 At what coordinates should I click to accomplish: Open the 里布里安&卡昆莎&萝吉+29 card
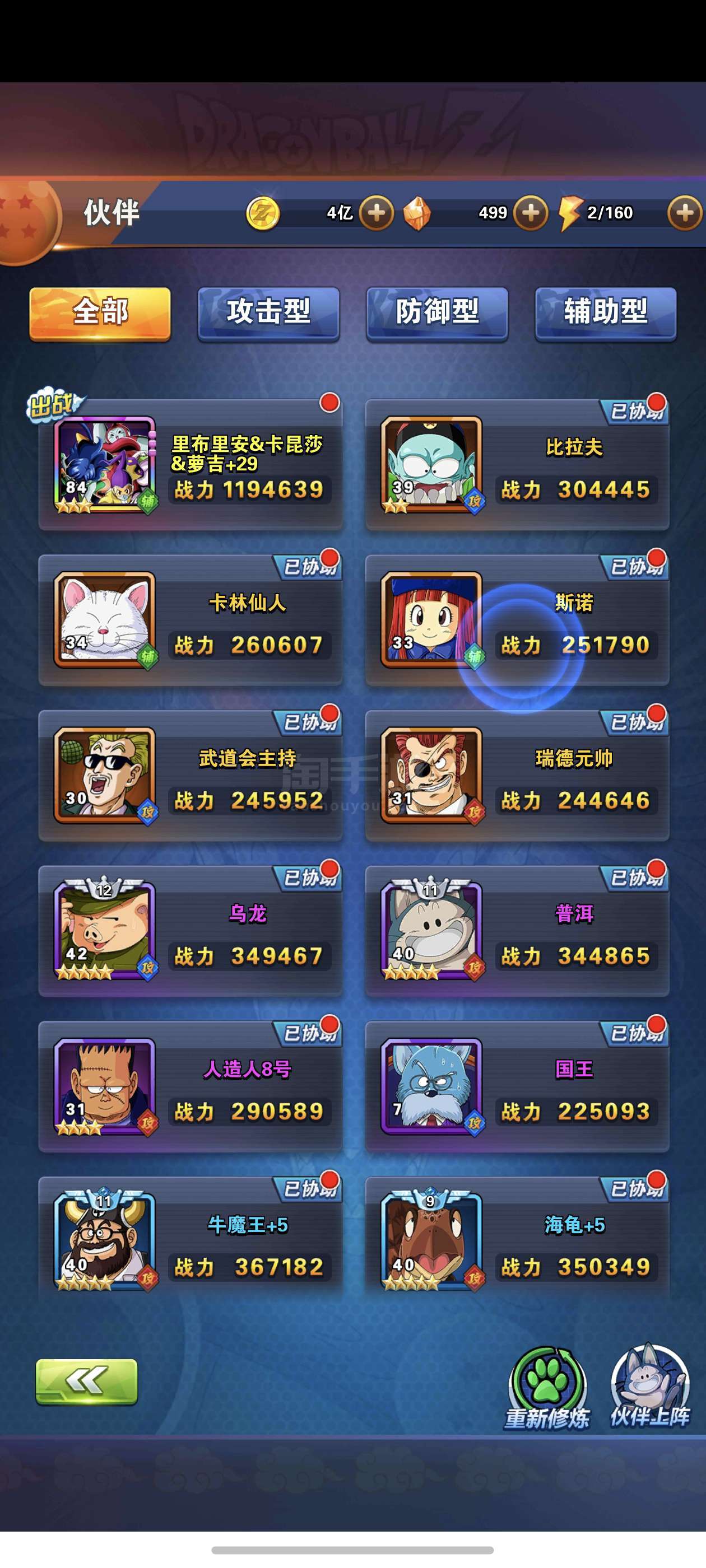pos(190,466)
